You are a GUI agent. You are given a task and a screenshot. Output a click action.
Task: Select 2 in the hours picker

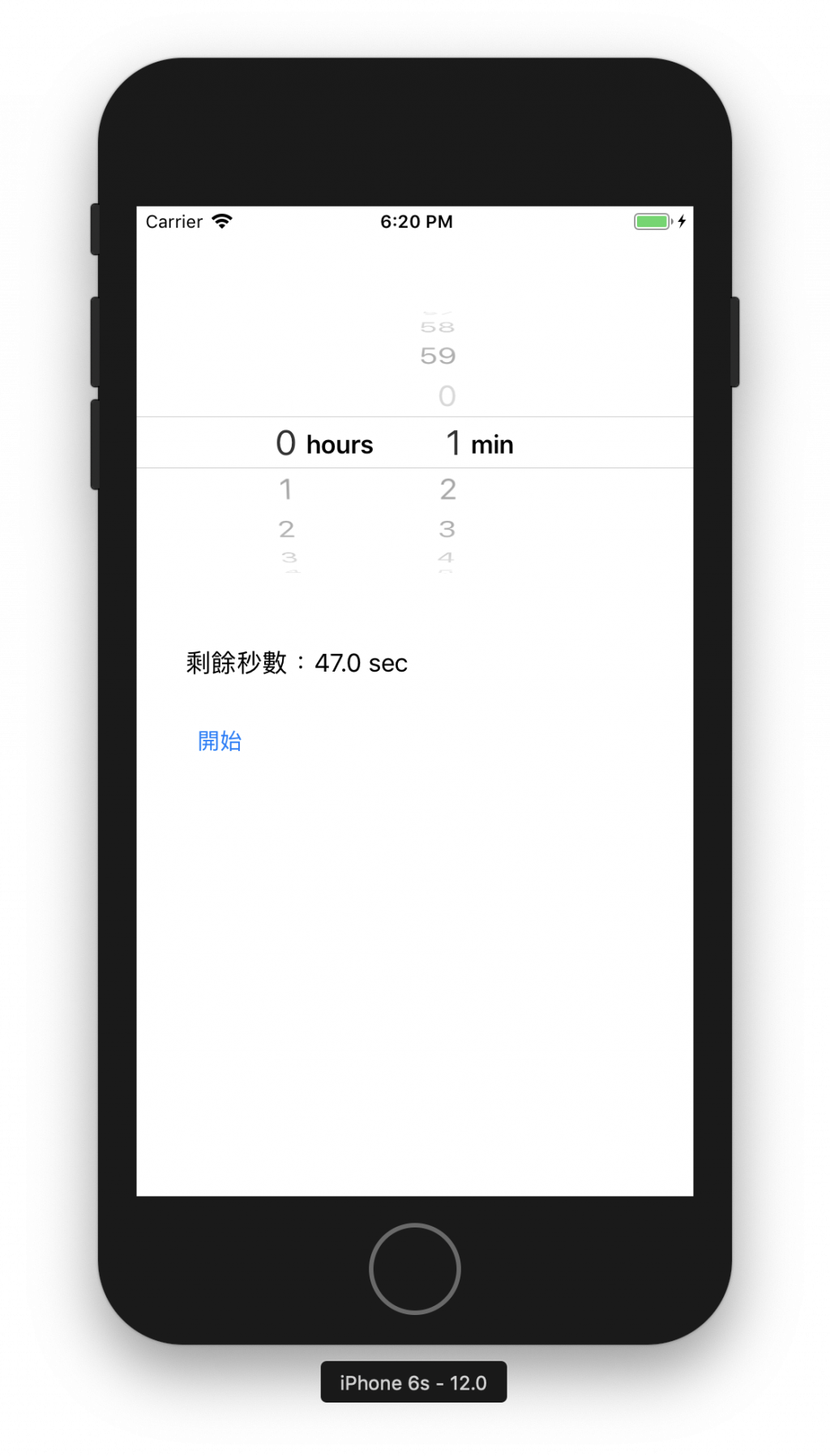click(286, 529)
